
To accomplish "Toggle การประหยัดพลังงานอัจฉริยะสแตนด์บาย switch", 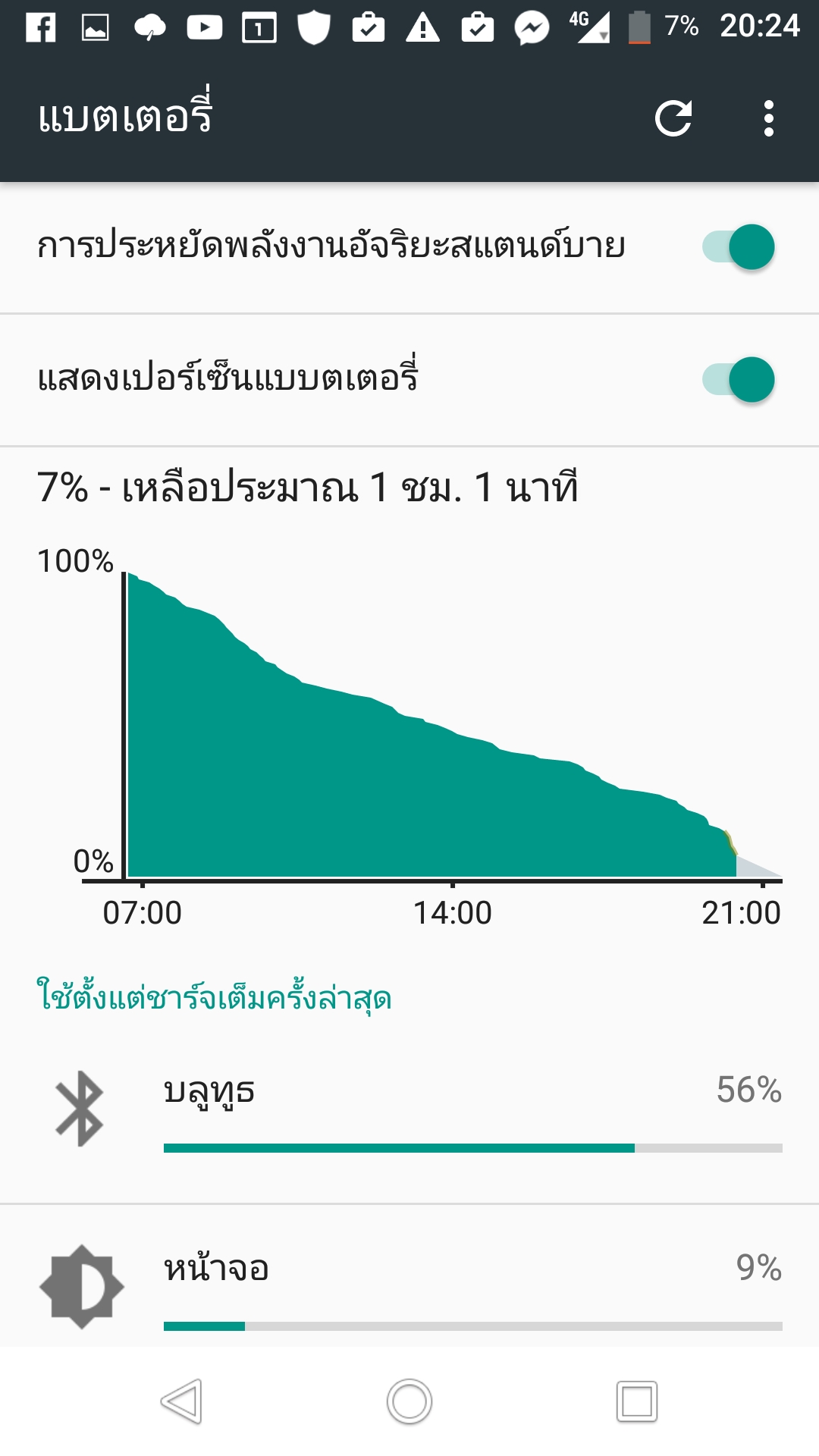I will point(739,247).
